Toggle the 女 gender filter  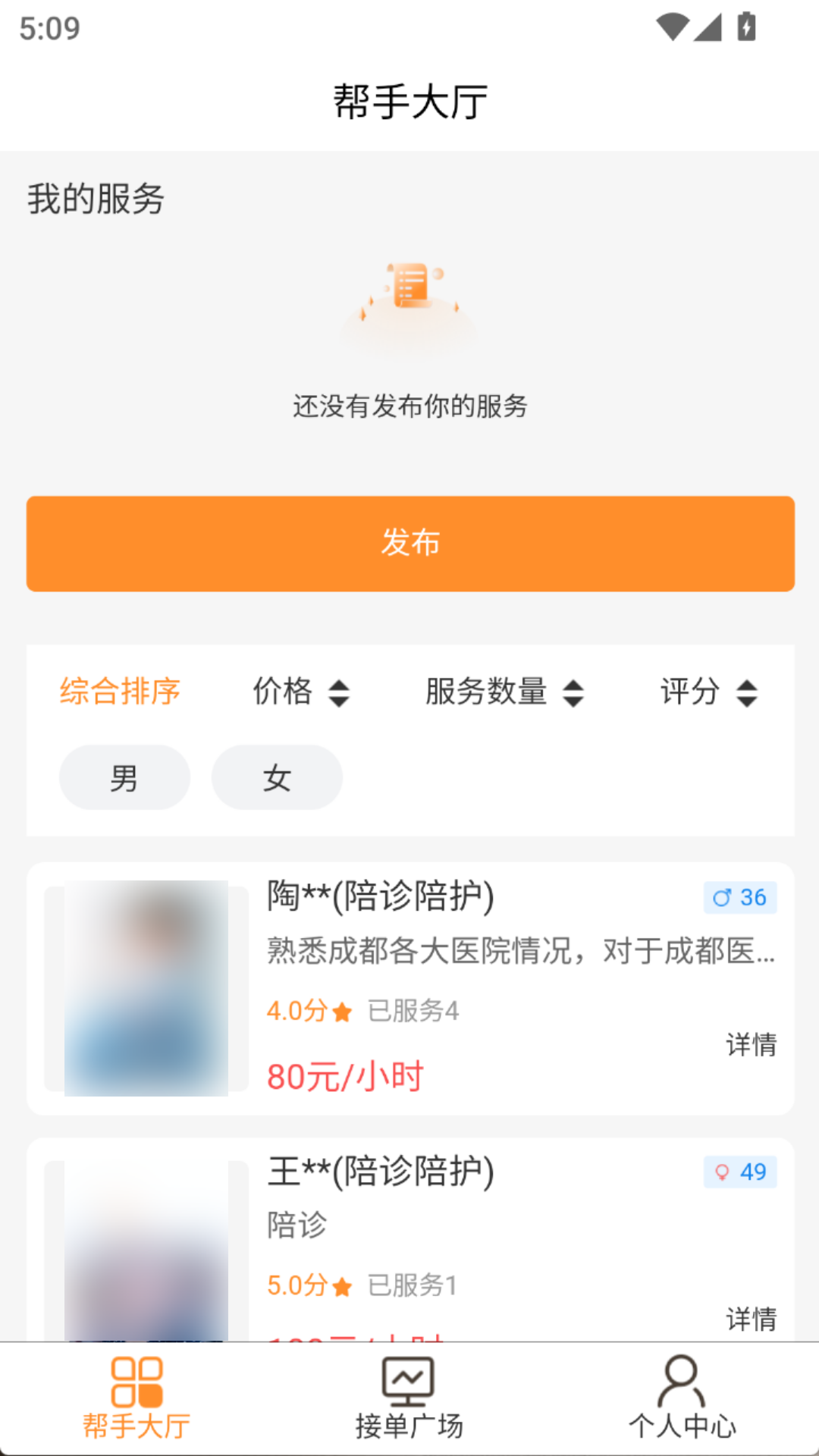276,777
